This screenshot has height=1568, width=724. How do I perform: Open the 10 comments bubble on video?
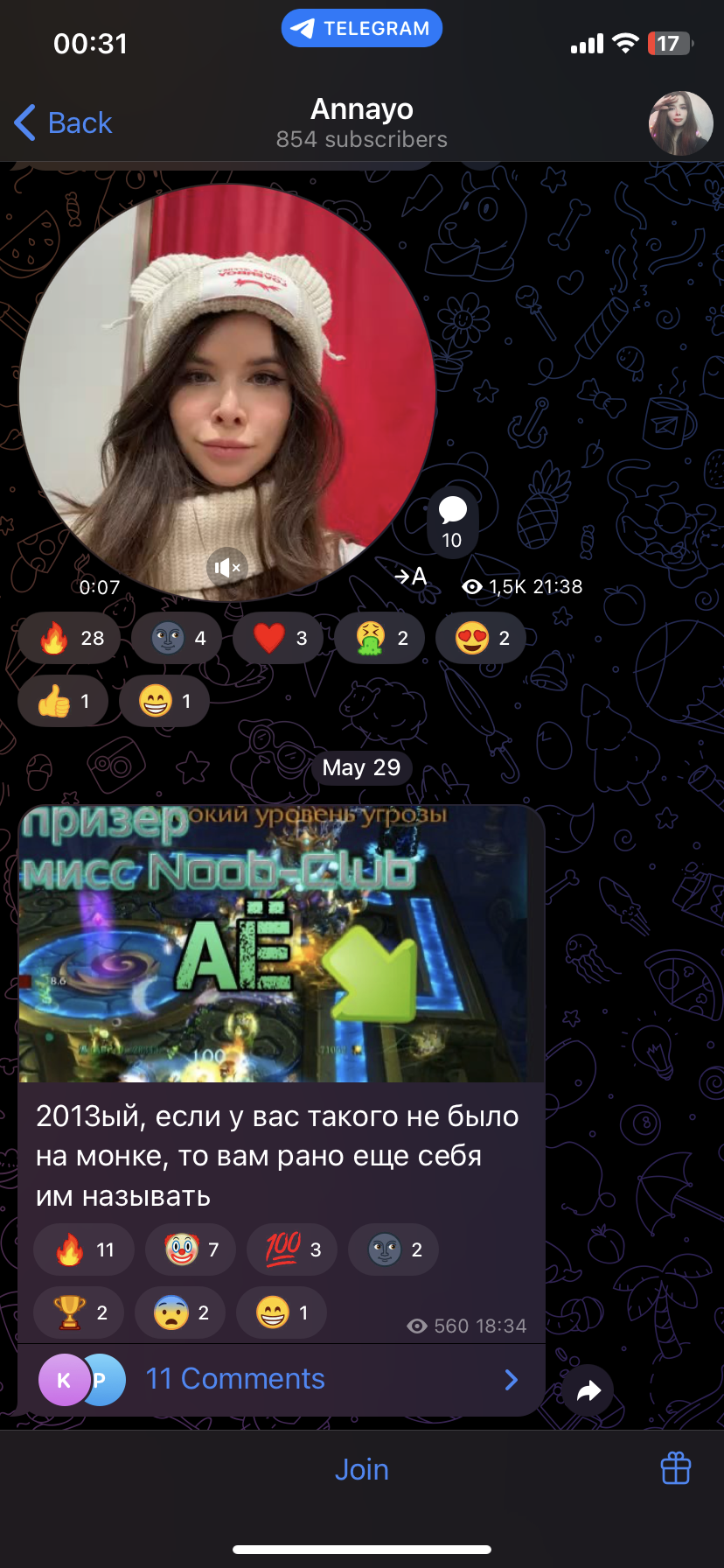(x=452, y=522)
